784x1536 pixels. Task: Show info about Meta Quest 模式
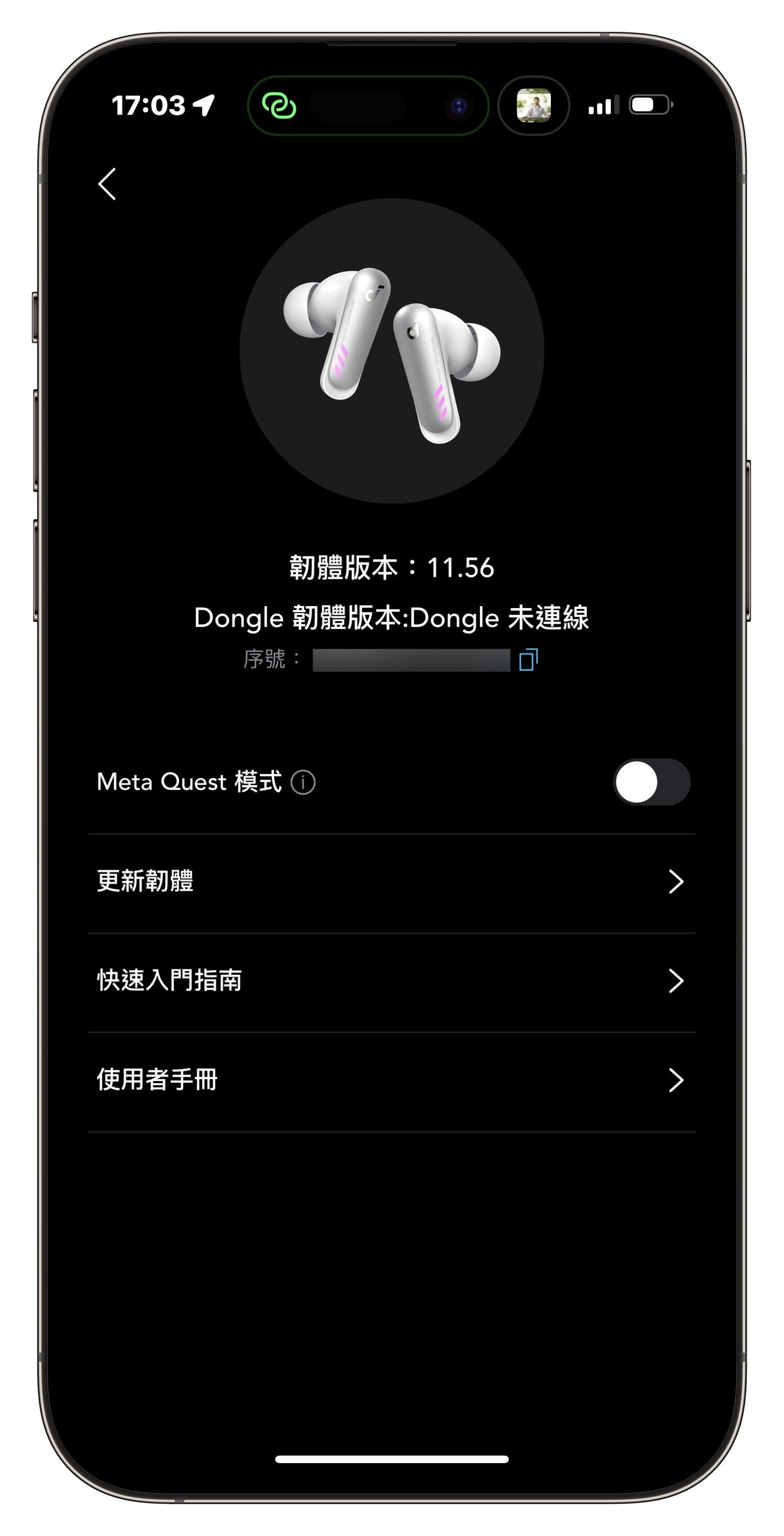303,782
